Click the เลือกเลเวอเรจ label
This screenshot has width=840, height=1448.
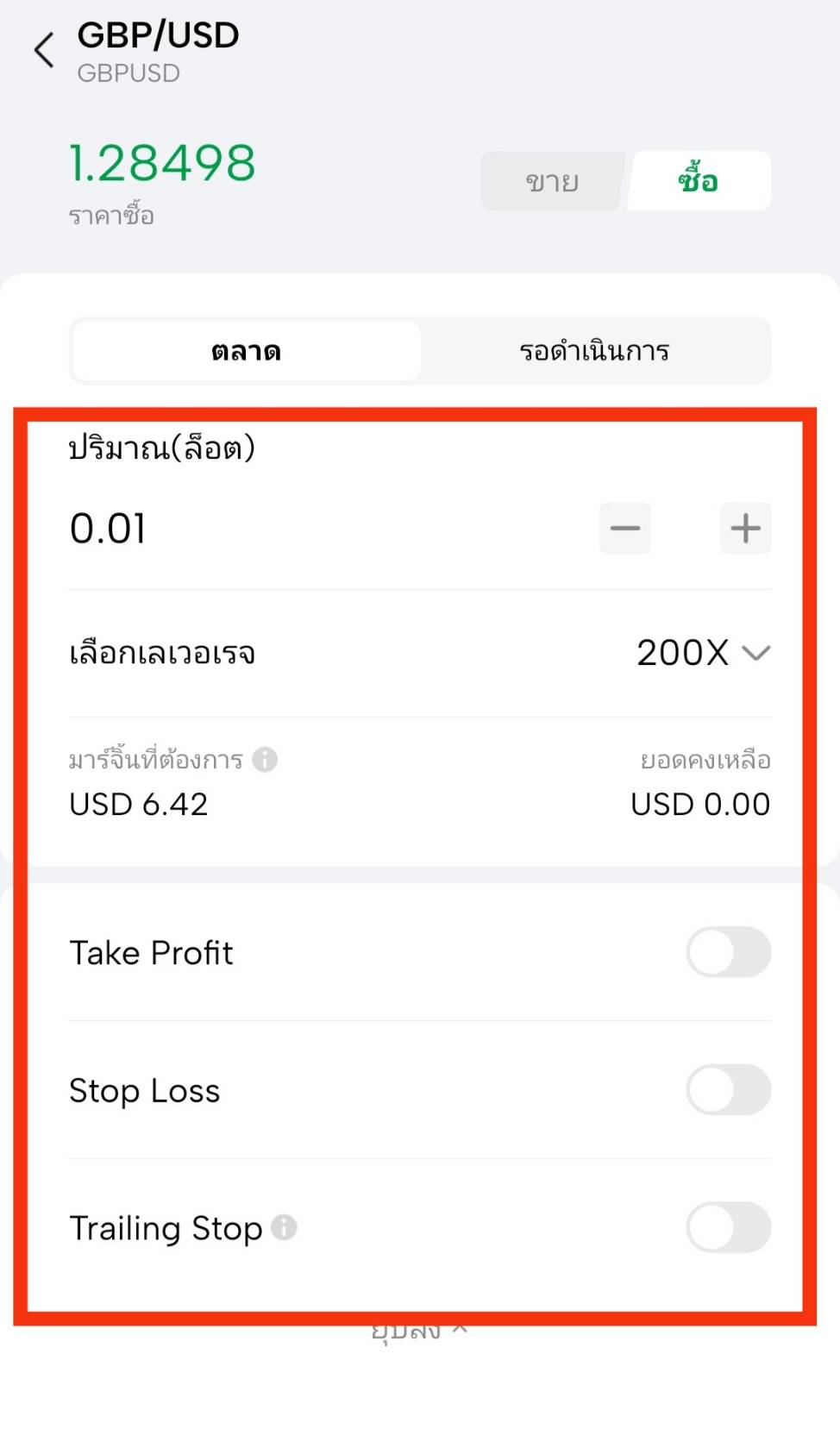click(x=162, y=653)
